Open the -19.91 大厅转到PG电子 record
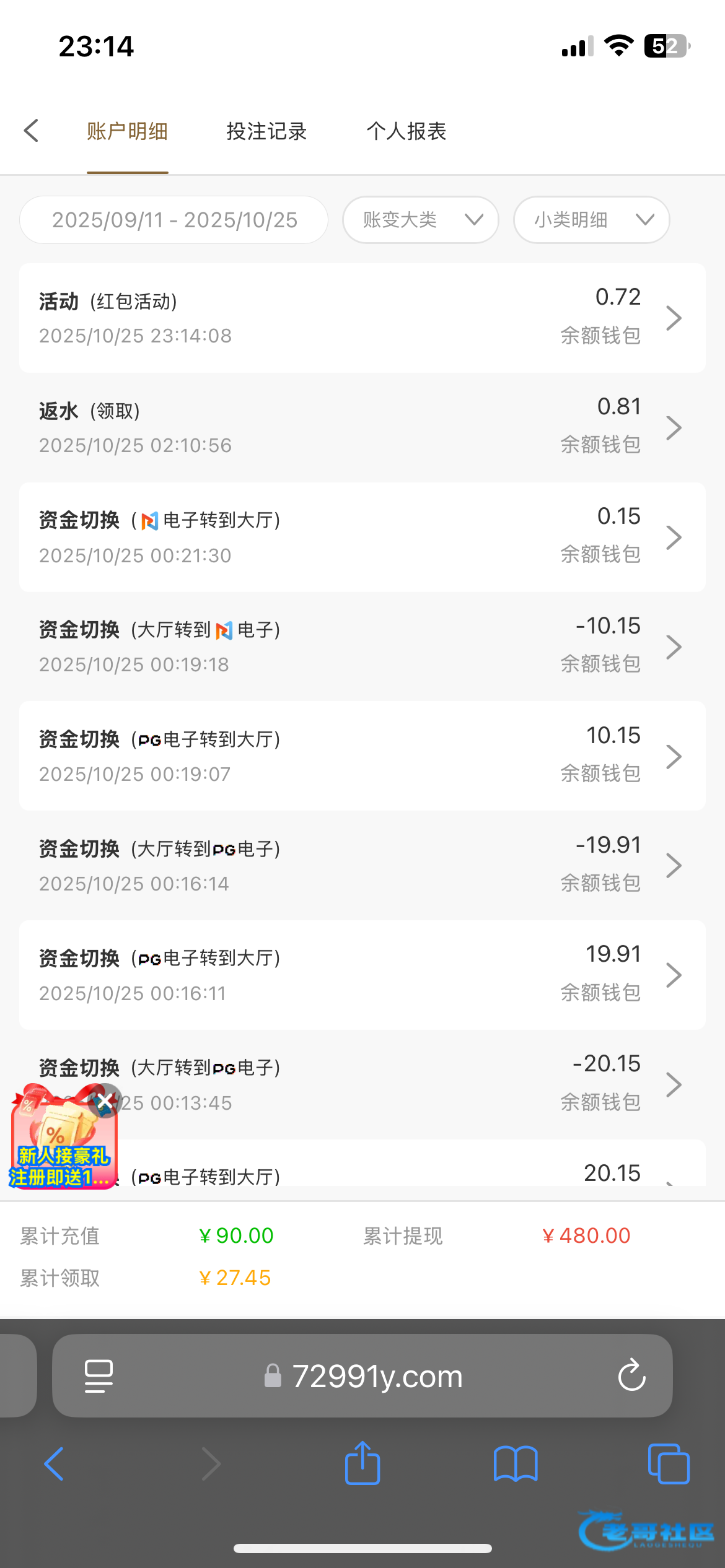The image size is (725, 1568). [362, 865]
